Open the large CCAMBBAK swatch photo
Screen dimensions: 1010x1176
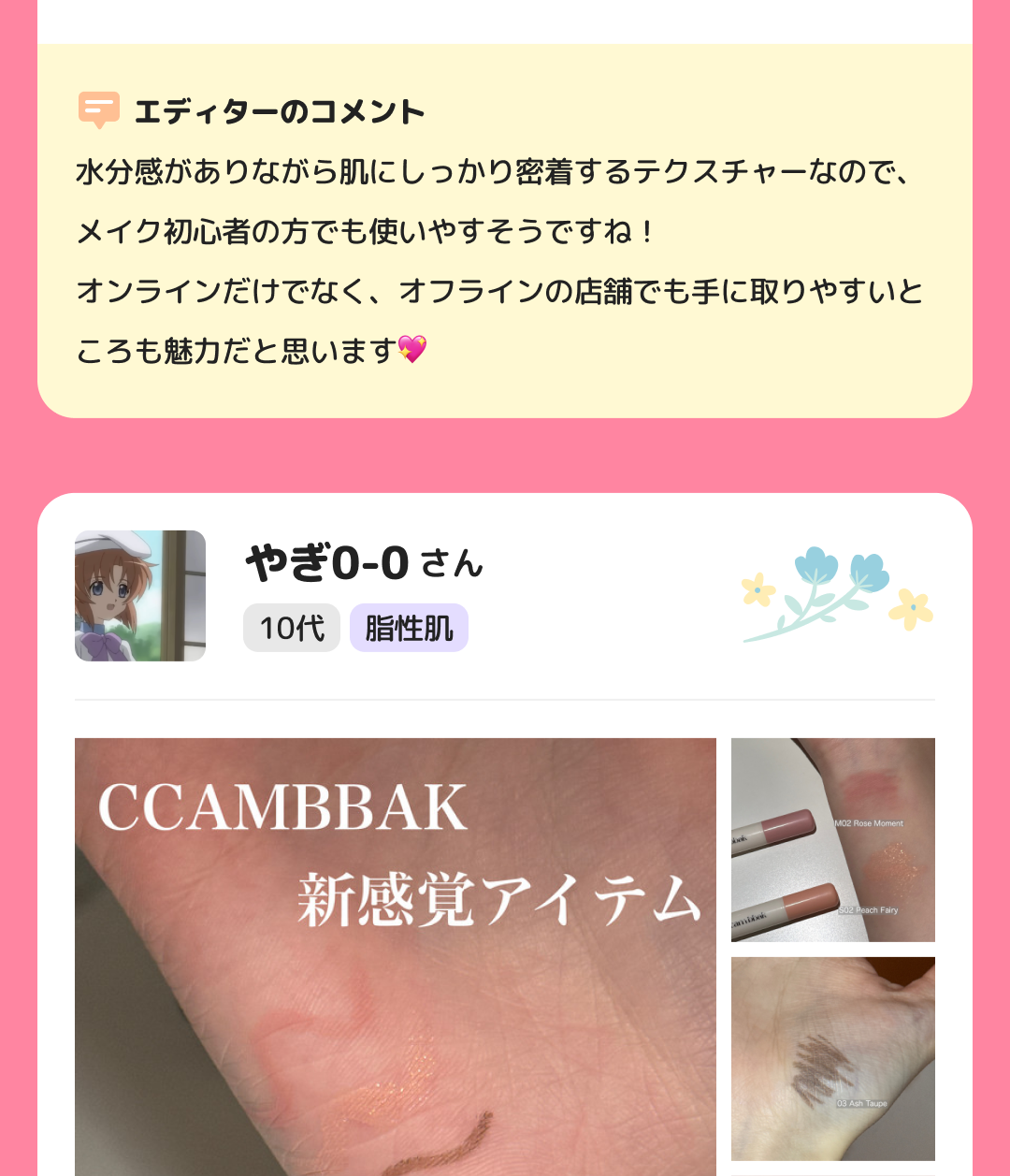click(x=395, y=954)
